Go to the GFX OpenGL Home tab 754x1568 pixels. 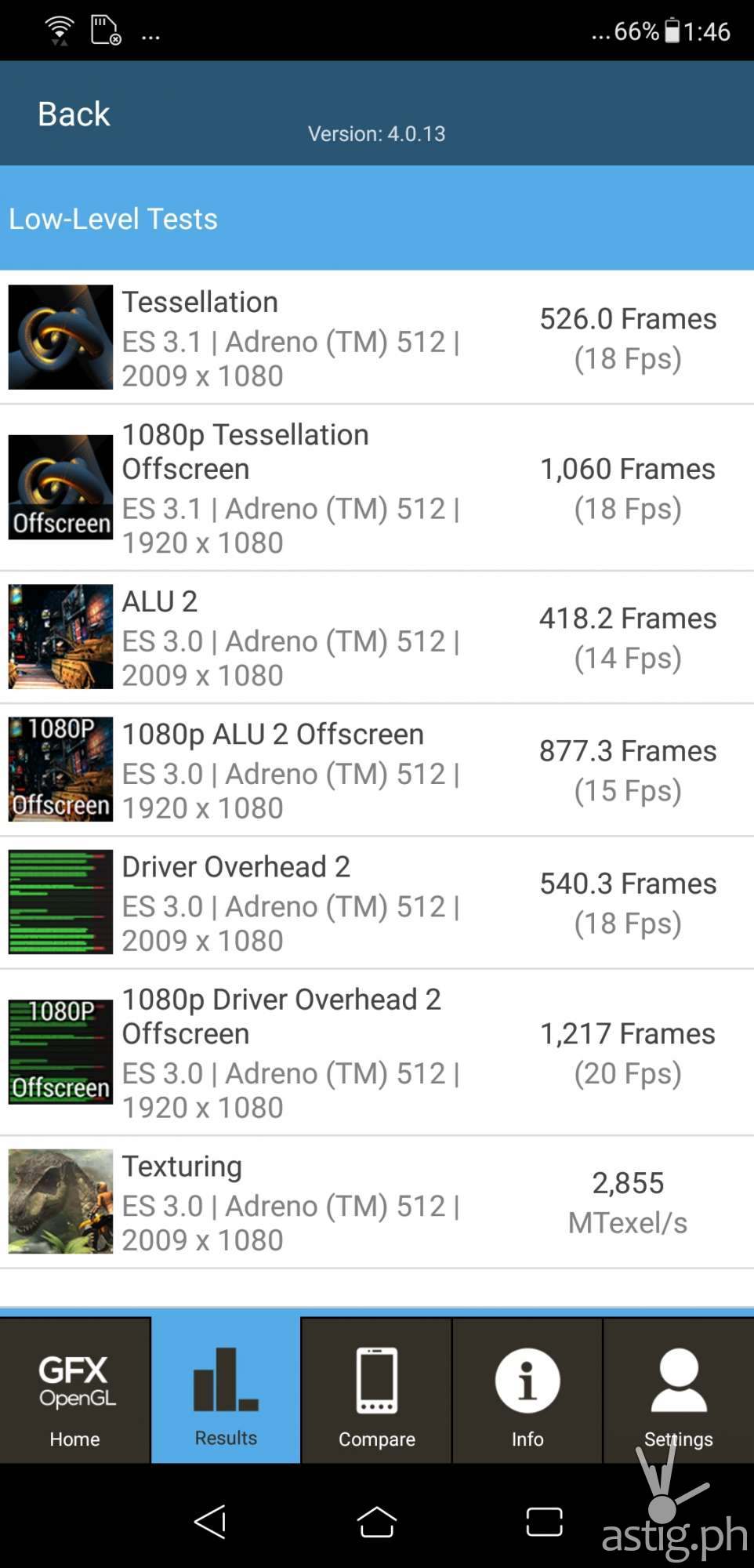pyautogui.click(x=75, y=1391)
